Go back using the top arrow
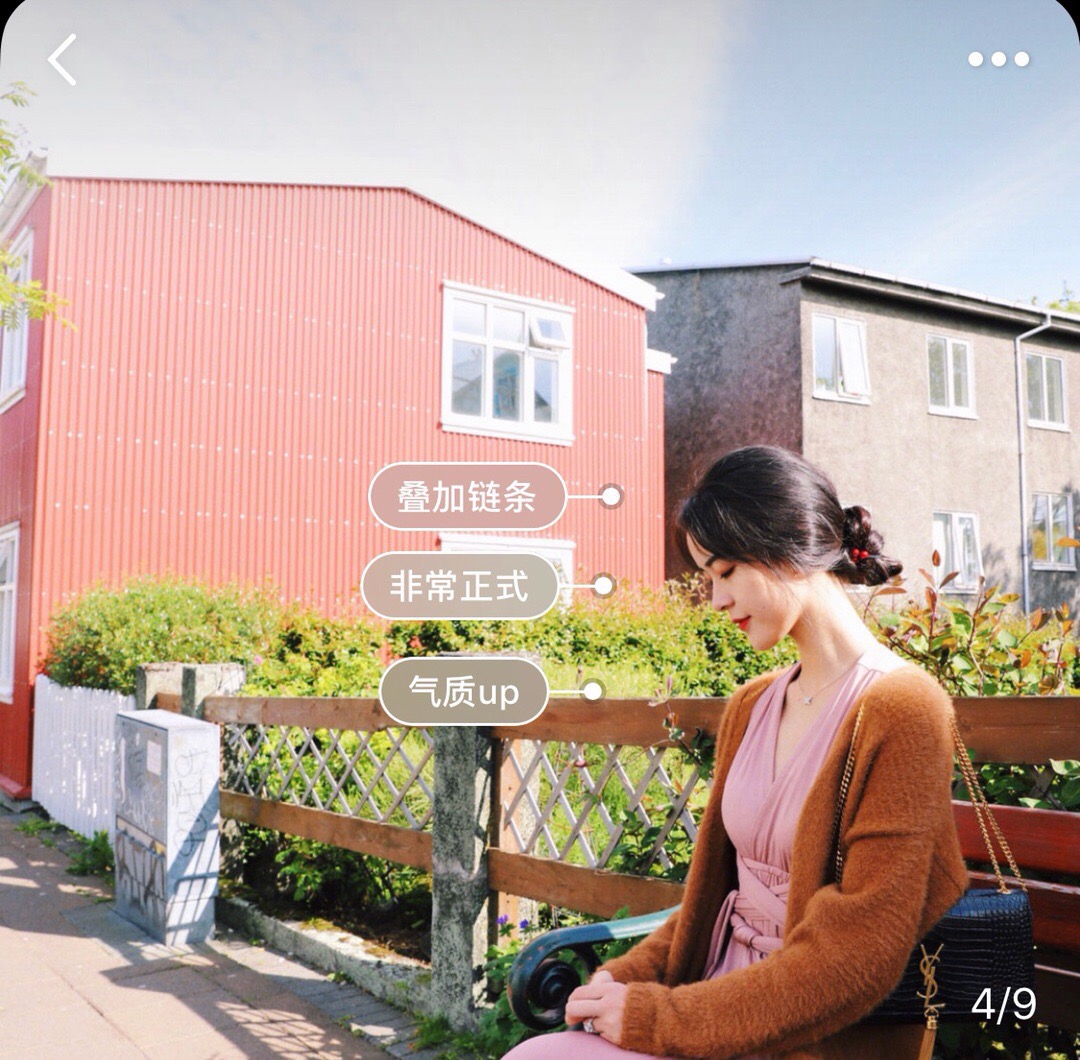1080x1060 pixels. coord(62,60)
